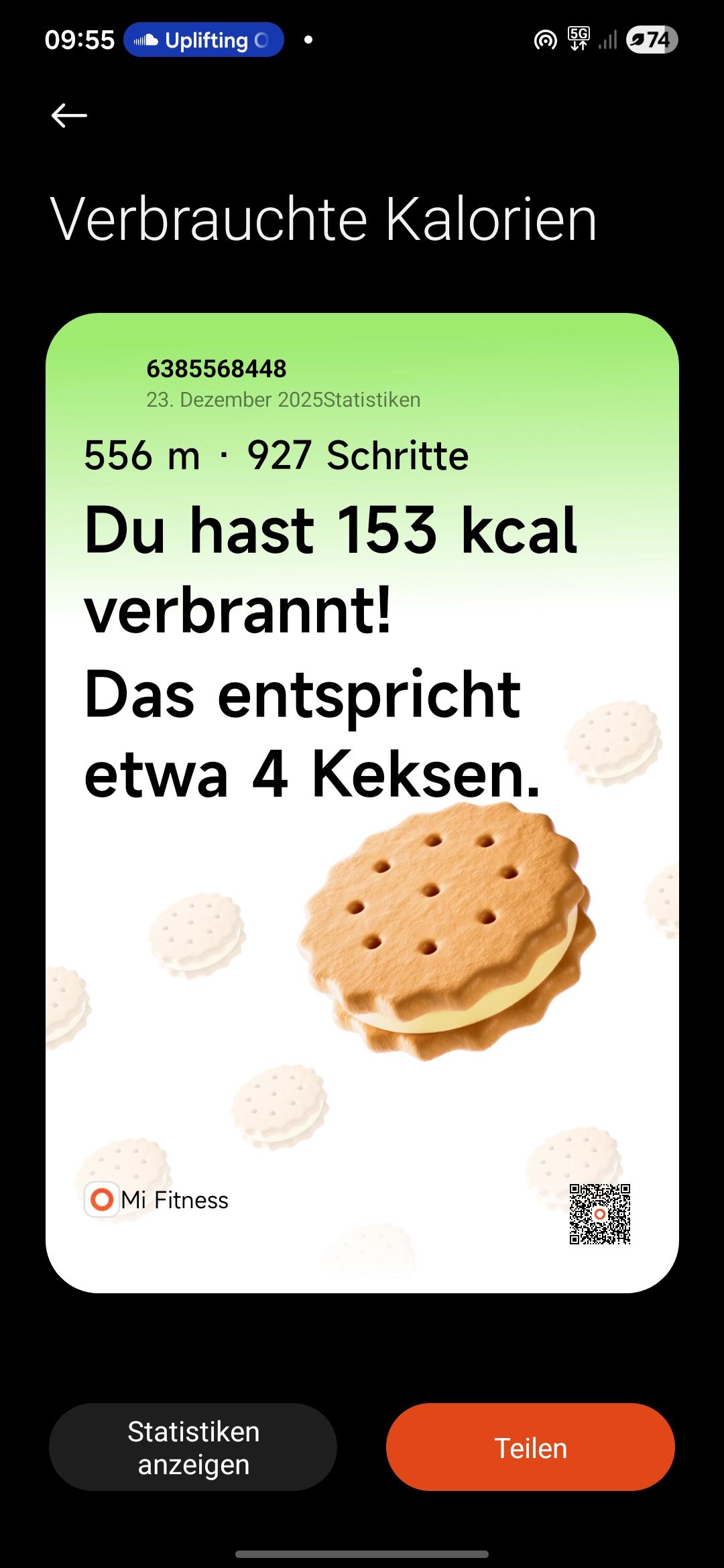
Task: Go back using the arrow icon
Action: (x=69, y=115)
